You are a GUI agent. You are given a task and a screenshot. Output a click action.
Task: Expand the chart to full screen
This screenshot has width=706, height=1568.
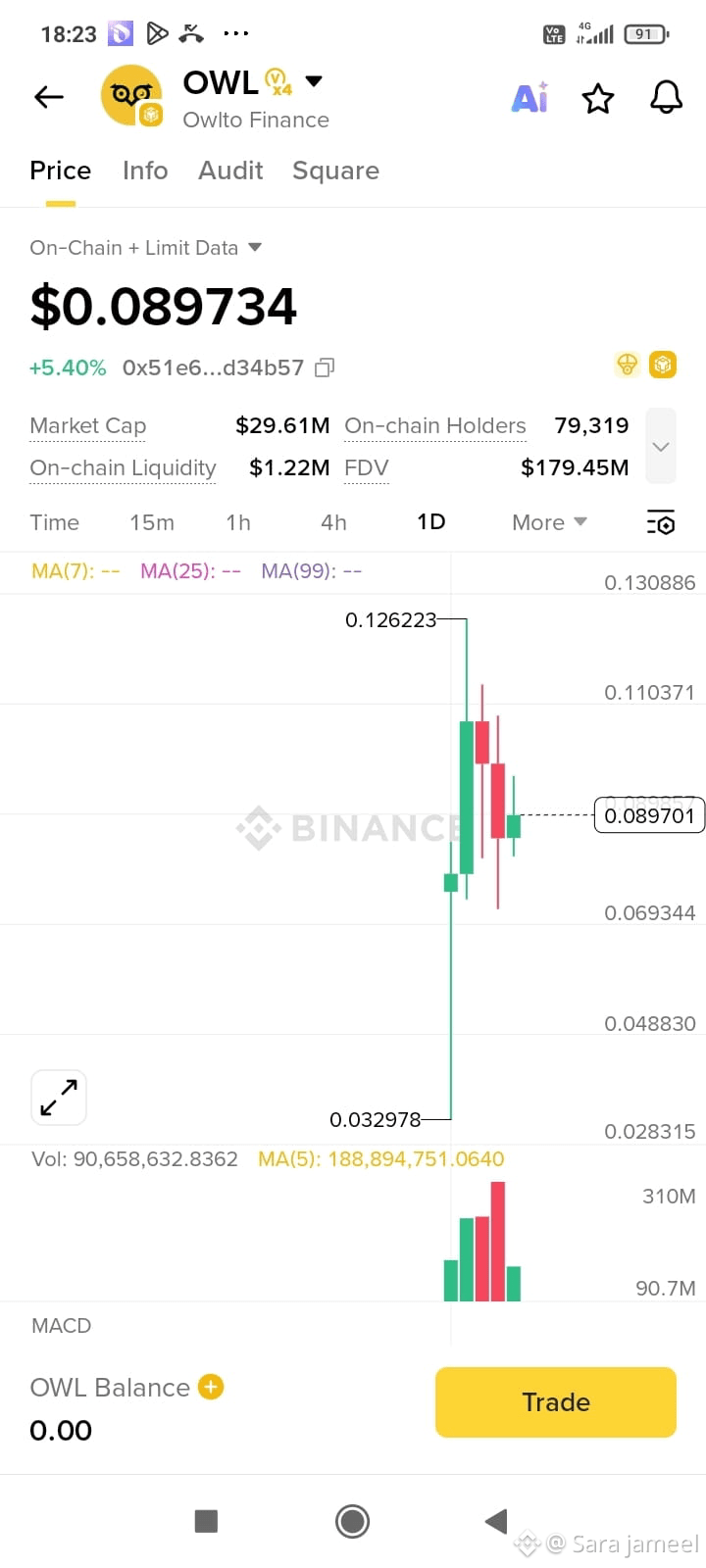(x=59, y=1098)
